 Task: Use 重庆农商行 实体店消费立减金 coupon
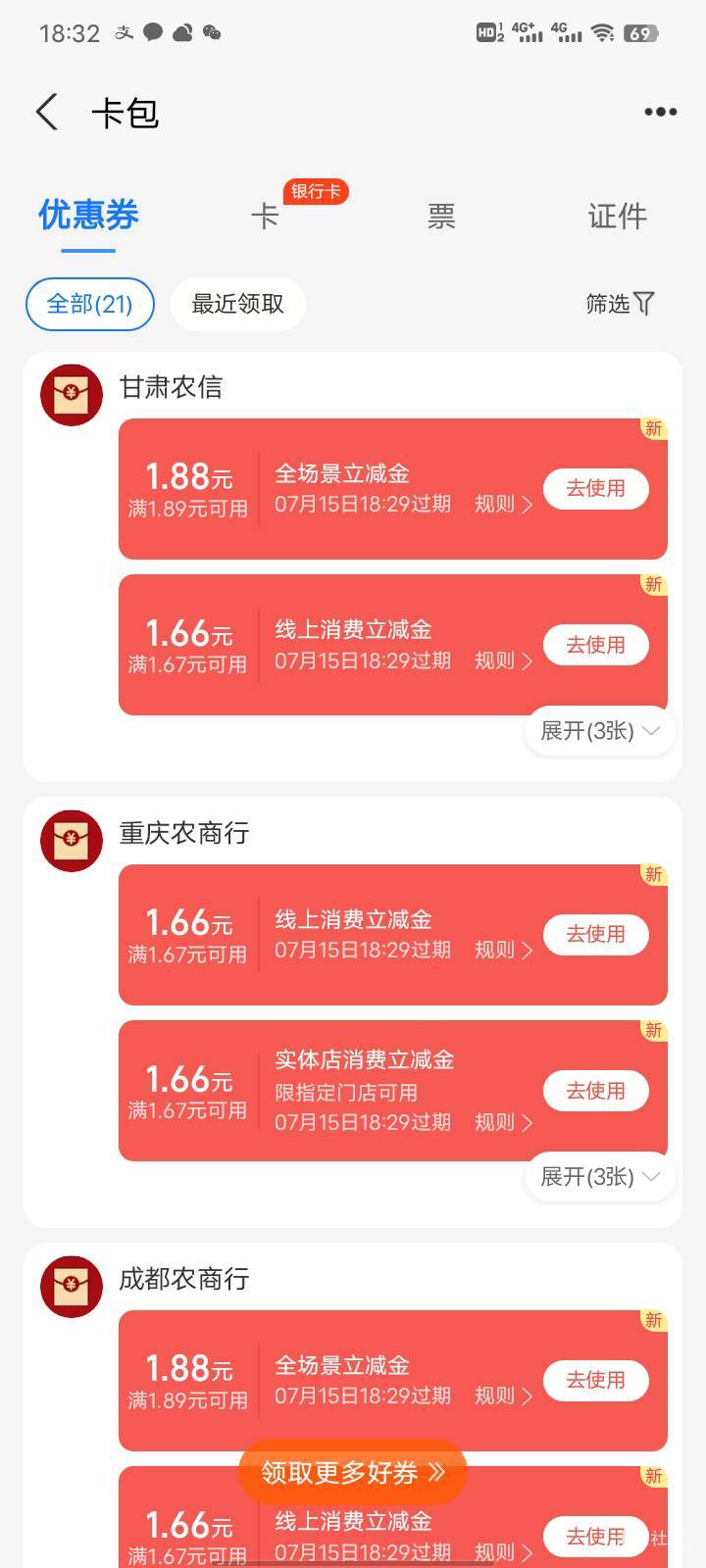pyautogui.click(x=596, y=1091)
